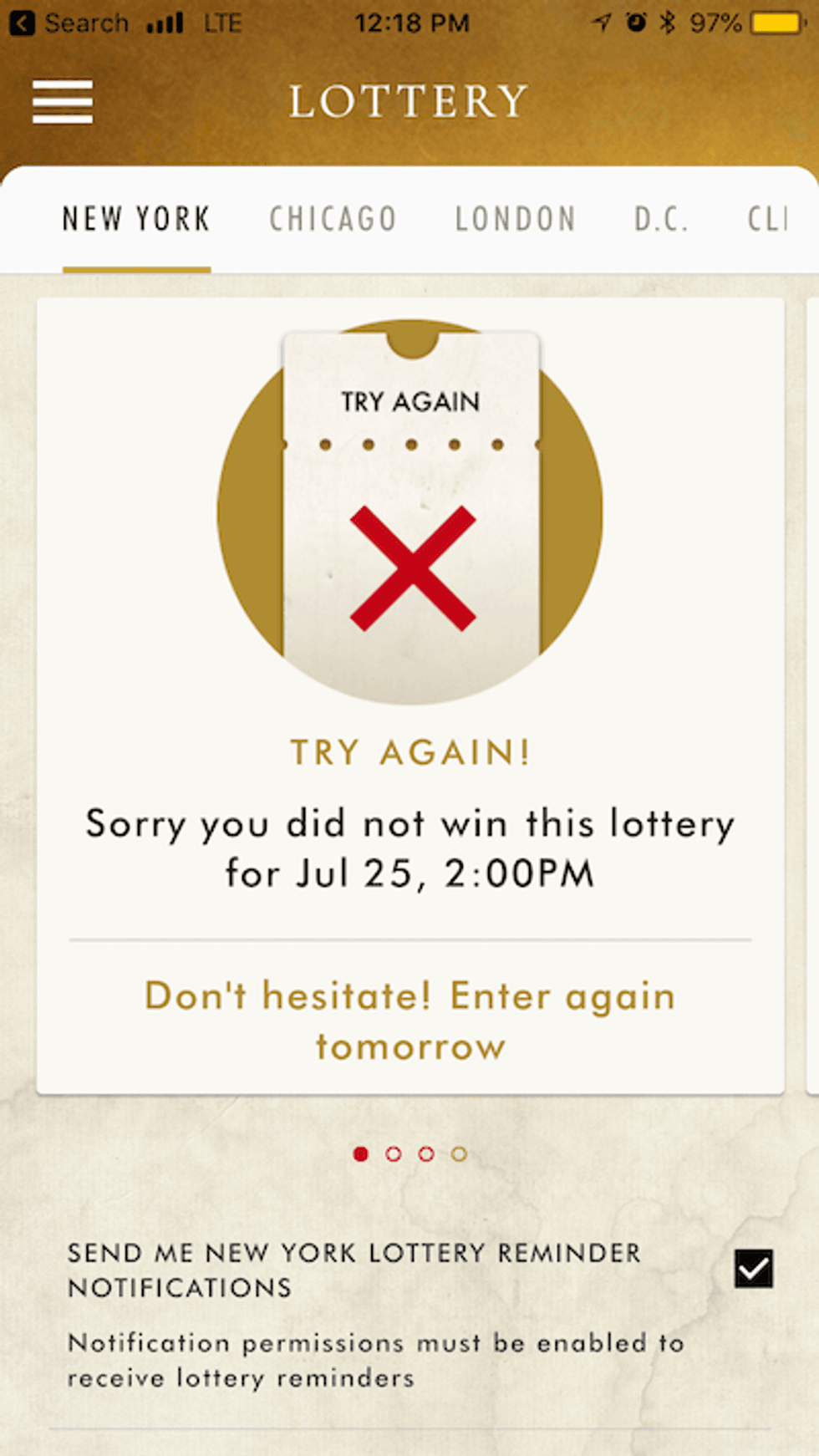Select the New York tab
This screenshot has height=1456, width=819.
coord(136,219)
